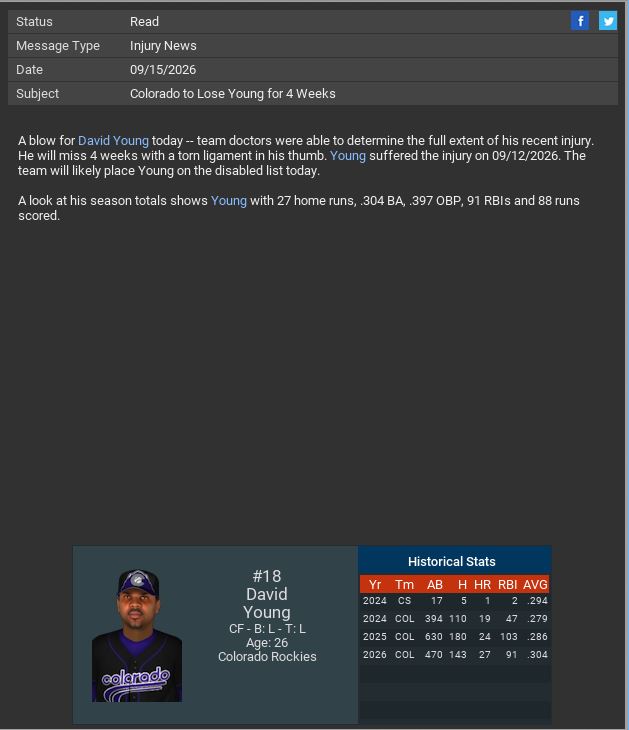Open the David Young full-name link
The height and width of the screenshot is (730, 629).
(x=113, y=141)
